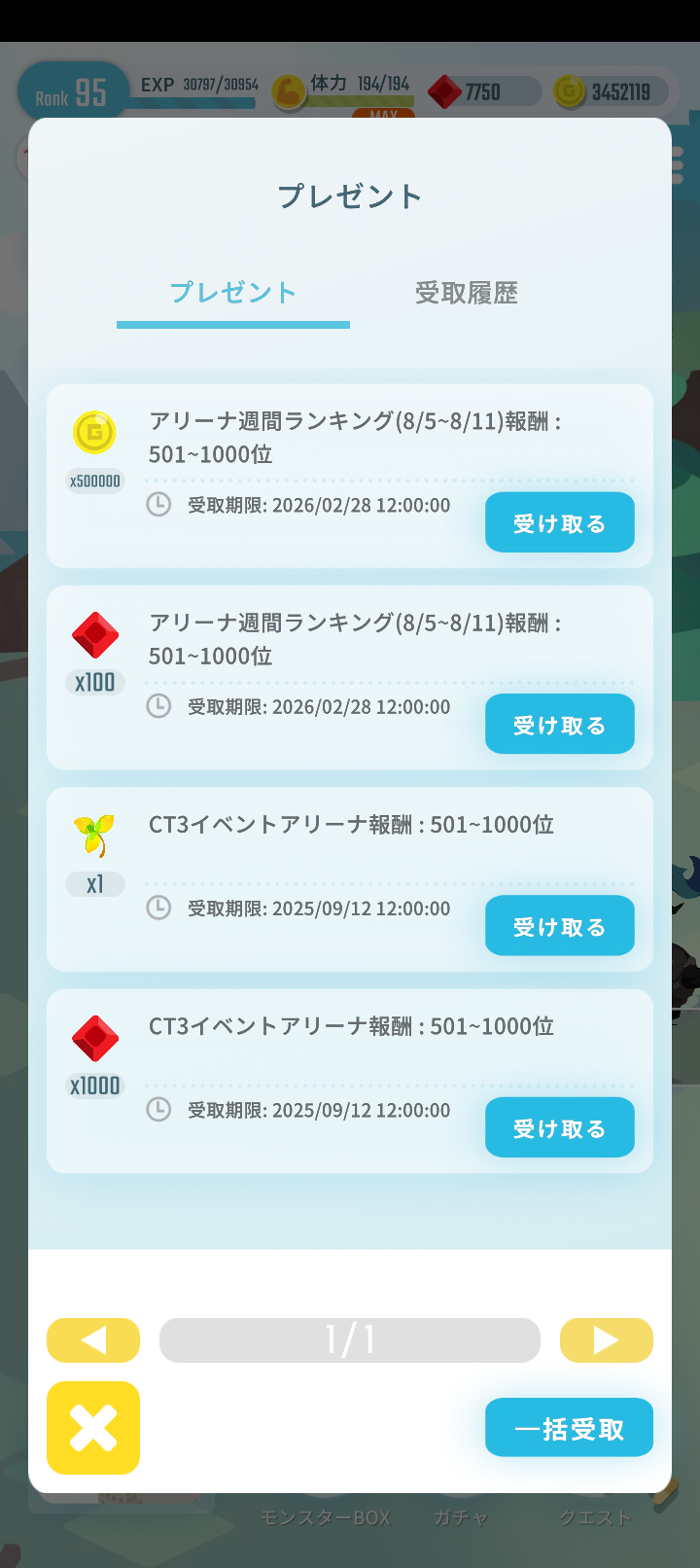Click the stamina (体力) heart icon in the header
Image resolution: width=700 pixels, height=1568 pixels.
coord(289,91)
